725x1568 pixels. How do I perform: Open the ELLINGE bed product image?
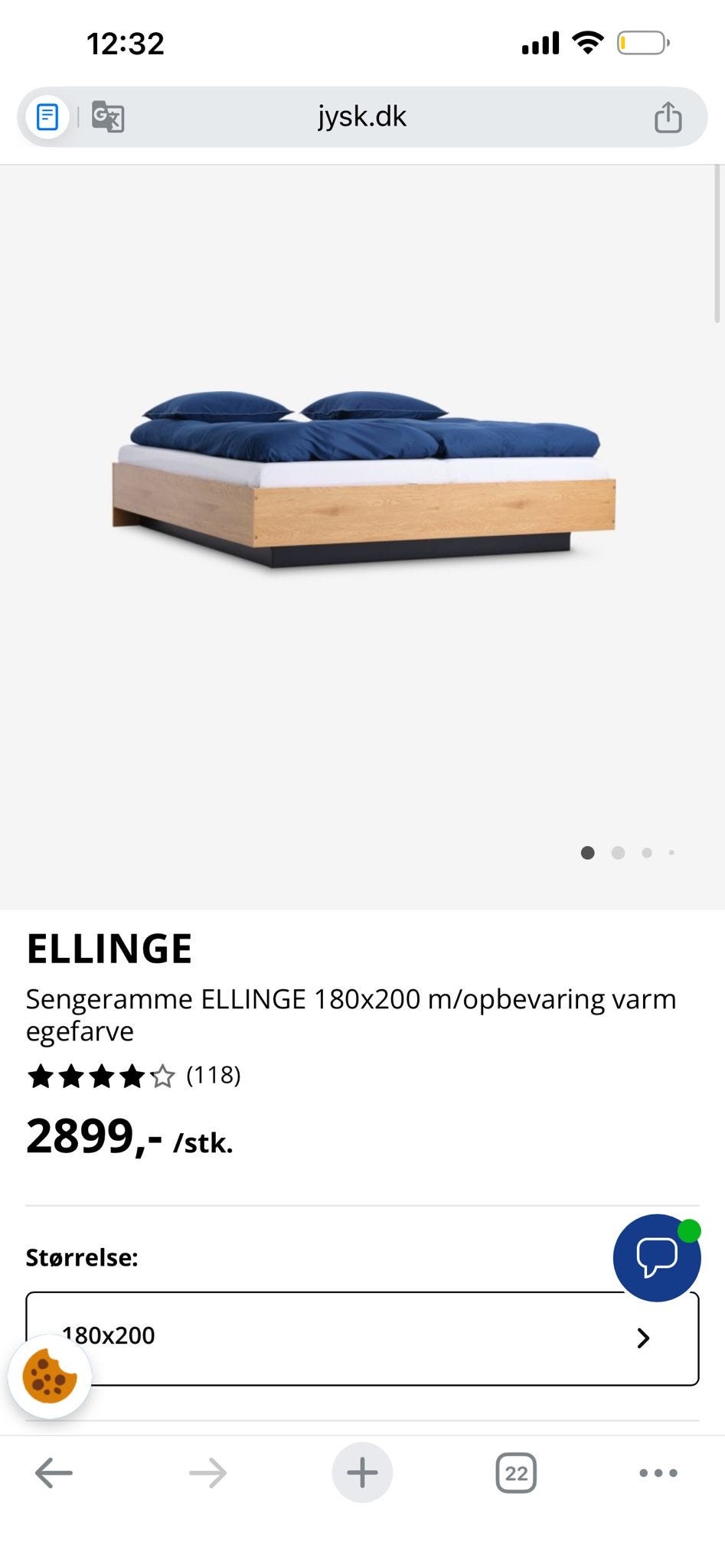click(x=364, y=479)
